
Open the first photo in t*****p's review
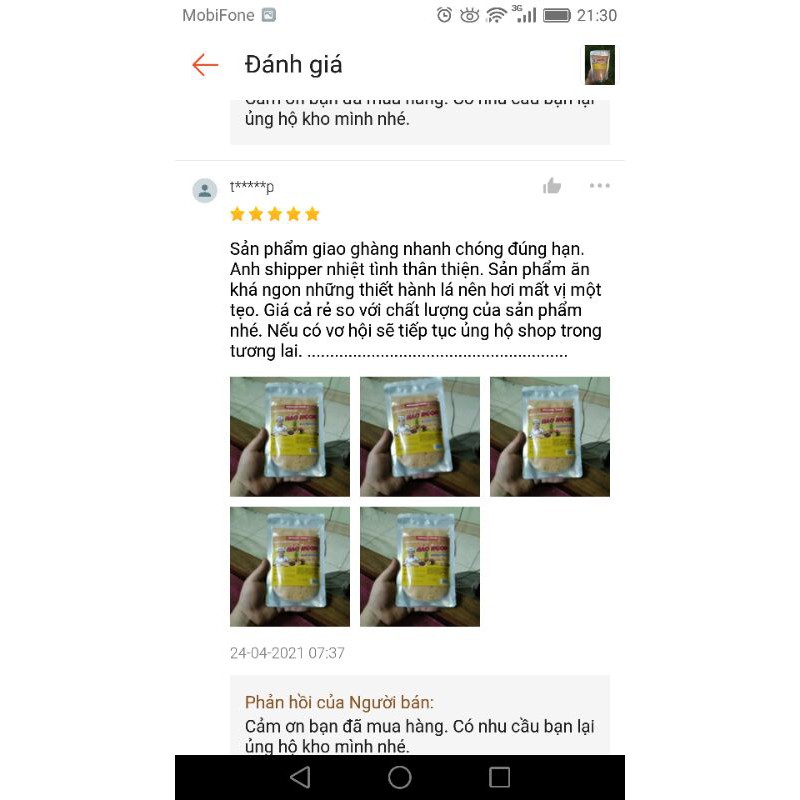coord(290,437)
